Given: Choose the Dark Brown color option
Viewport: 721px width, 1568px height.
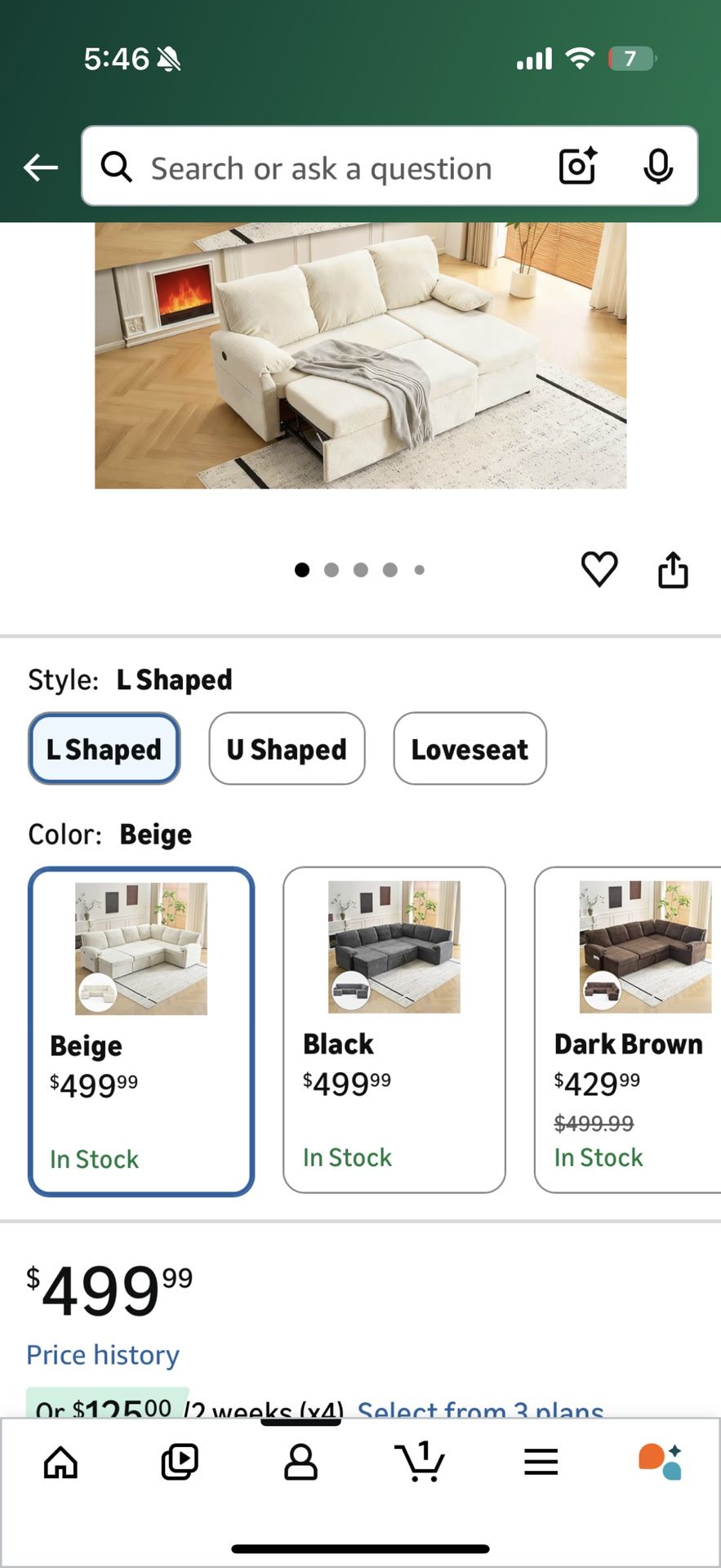Looking at the screenshot, I should 627,1029.
